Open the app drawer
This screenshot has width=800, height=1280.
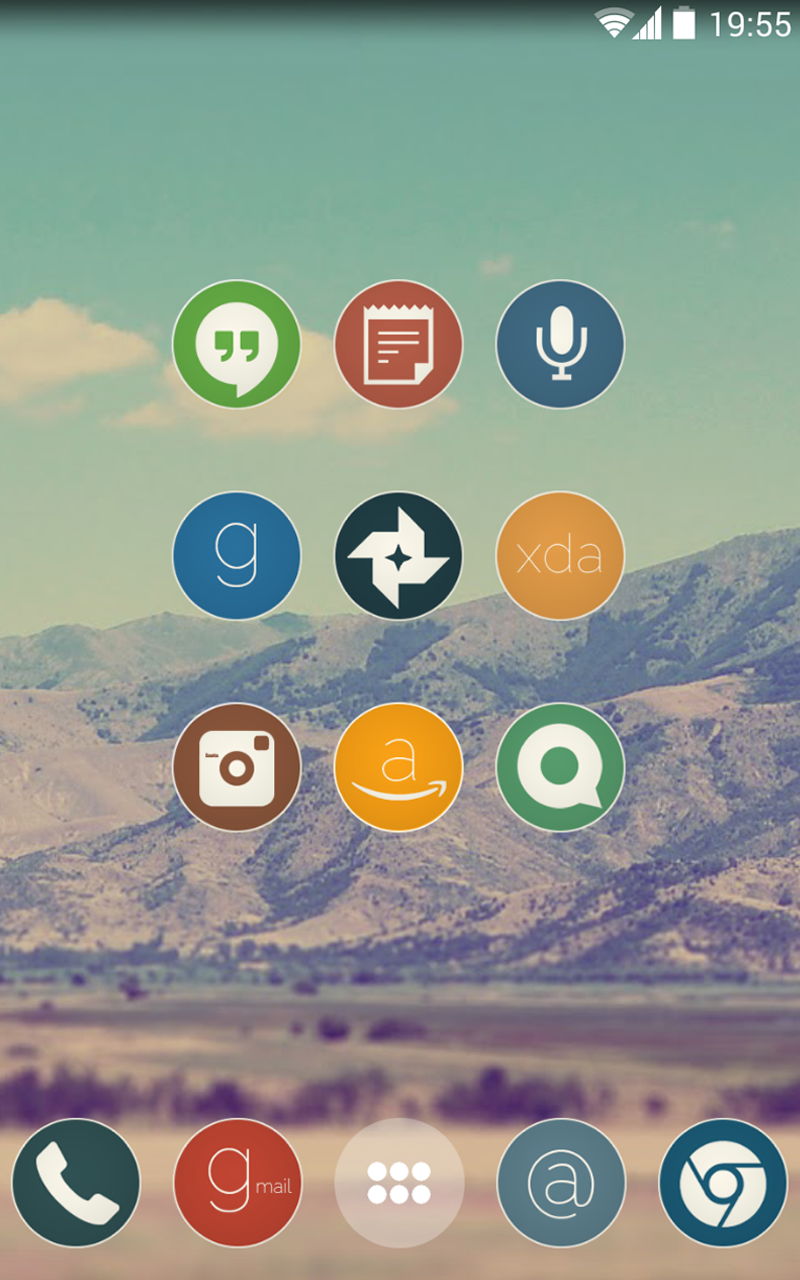398,1182
